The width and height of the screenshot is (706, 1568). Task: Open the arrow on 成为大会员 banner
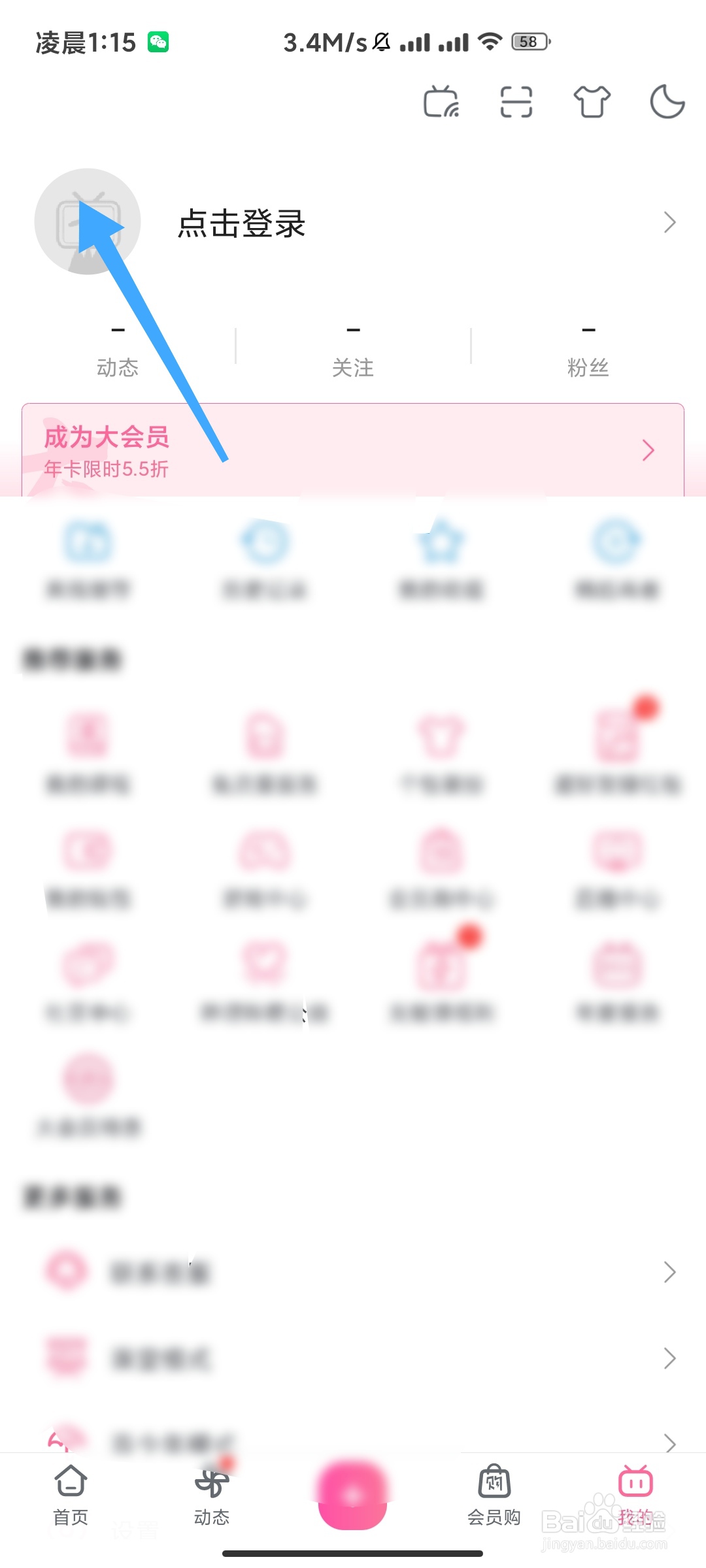click(x=648, y=450)
